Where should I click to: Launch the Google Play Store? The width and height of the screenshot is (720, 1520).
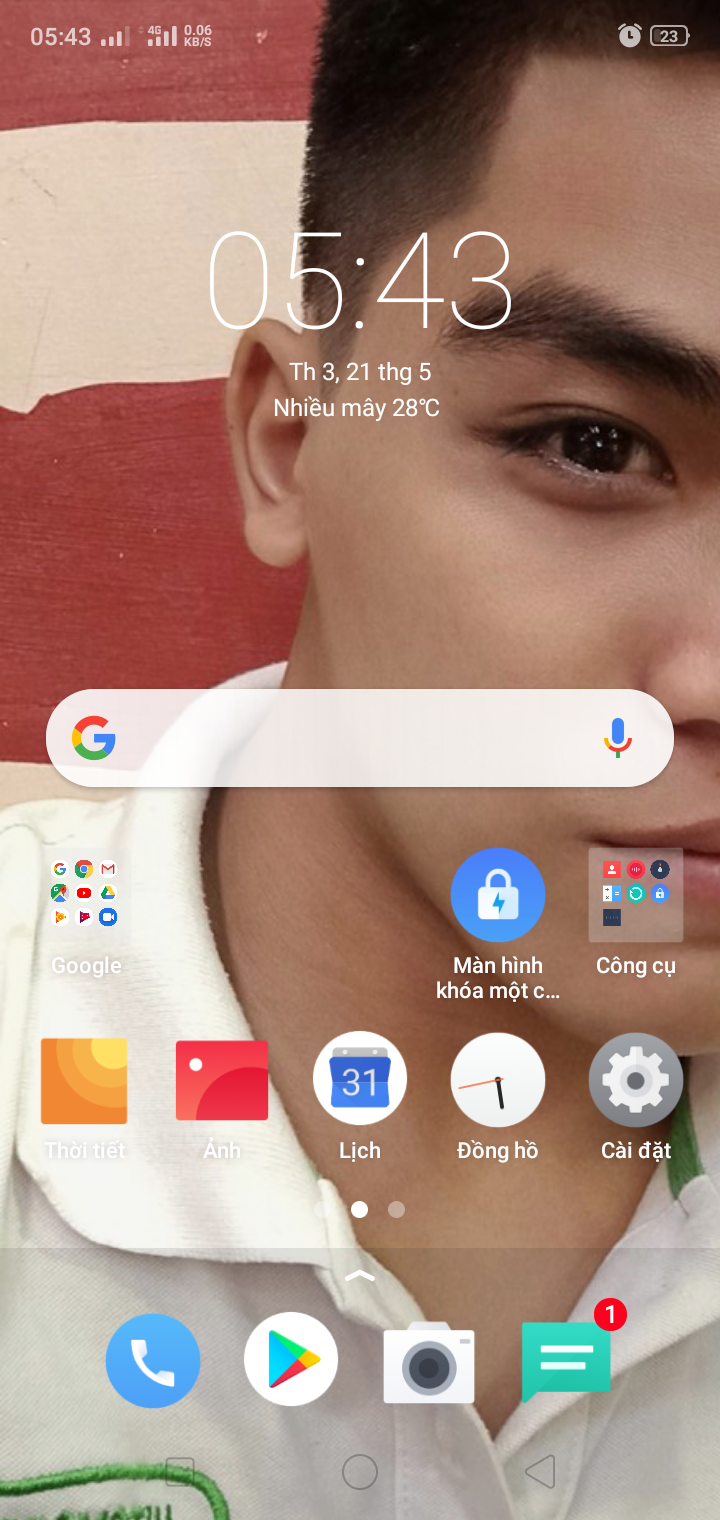[291, 1361]
